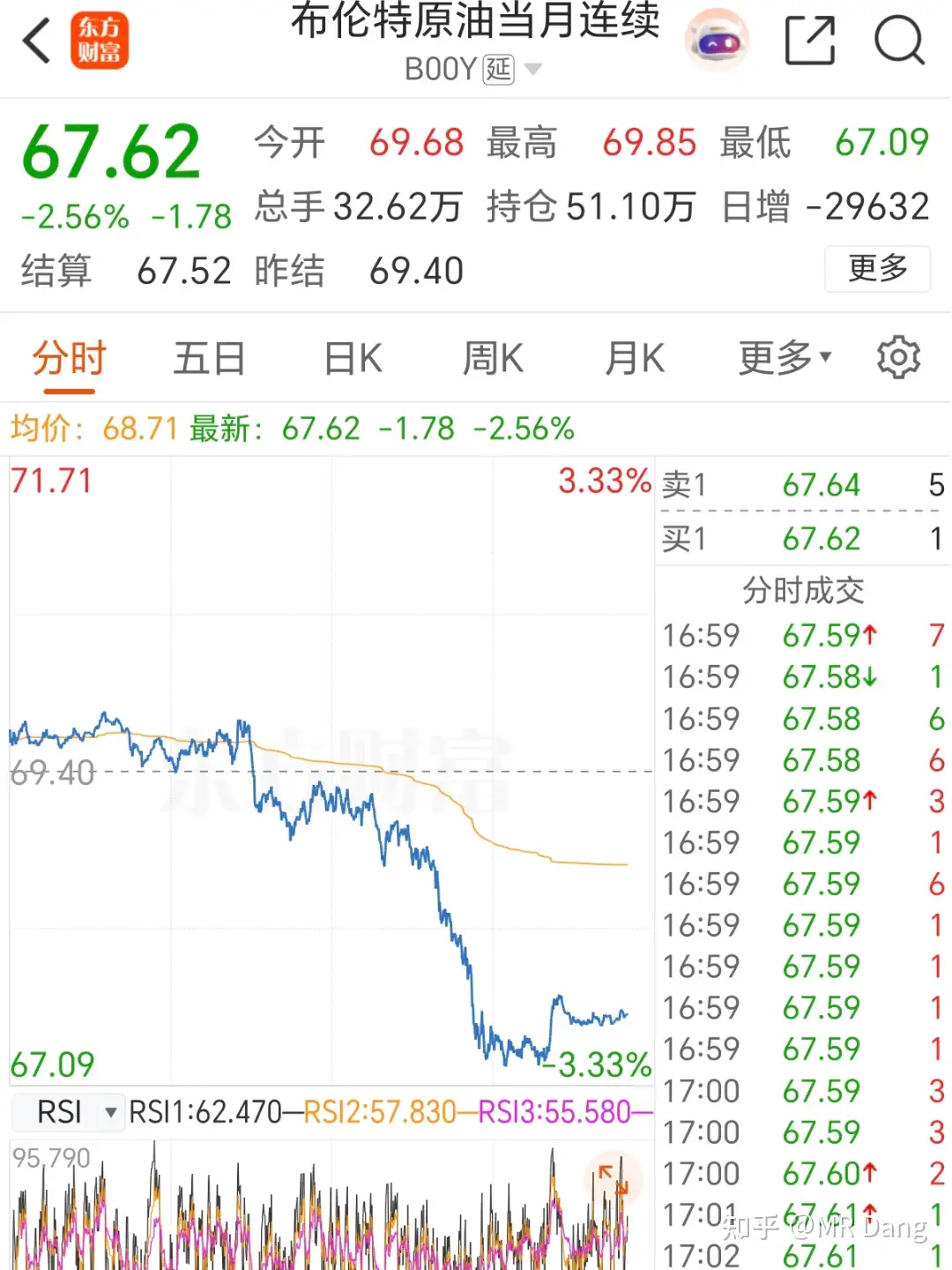
Task: Switch to the 日K daily chart tab
Action: [351, 357]
